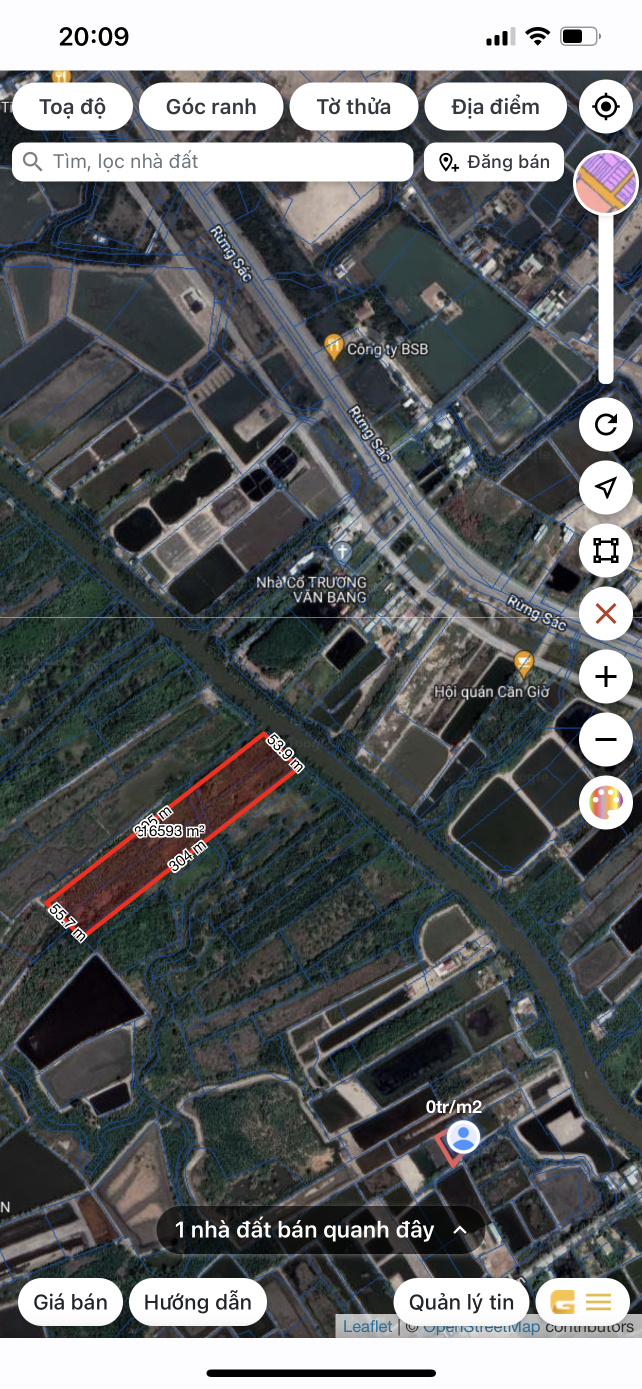Open Quản lý tin
This screenshot has width=642, height=1389.
pyautogui.click(x=461, y=1302)
